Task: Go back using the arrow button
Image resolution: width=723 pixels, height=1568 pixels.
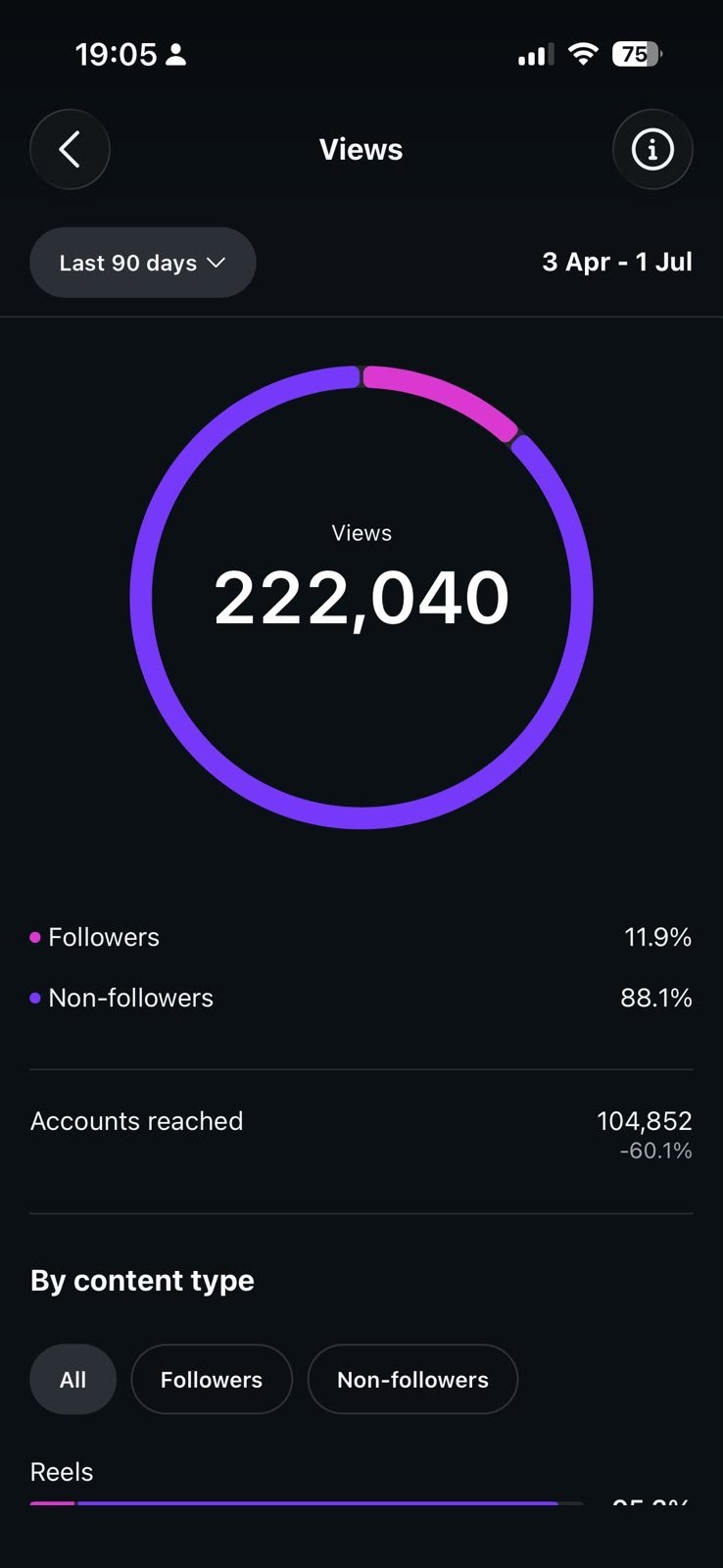Action: click(70, 150)
